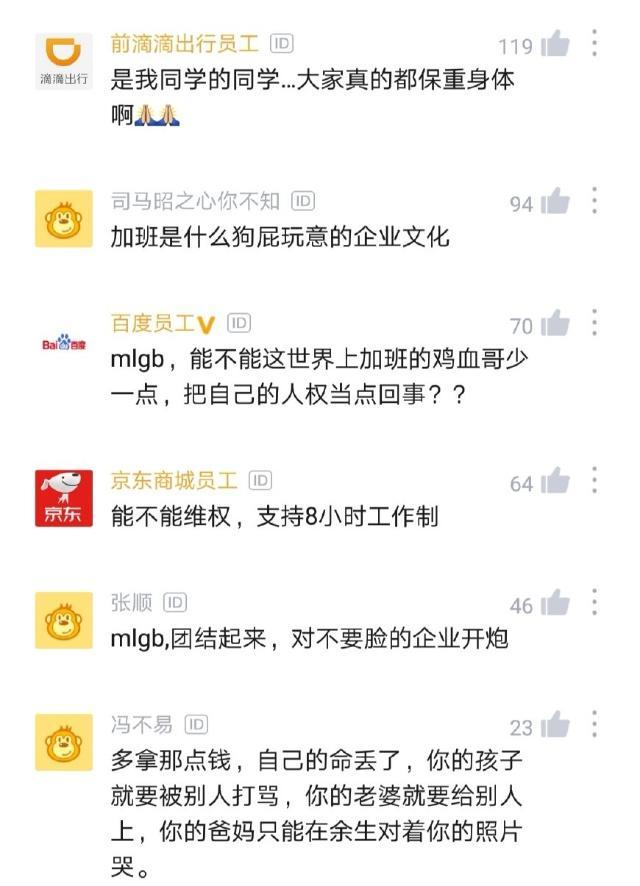Open more options on 冯不易's comment

(x=595, y=725)
